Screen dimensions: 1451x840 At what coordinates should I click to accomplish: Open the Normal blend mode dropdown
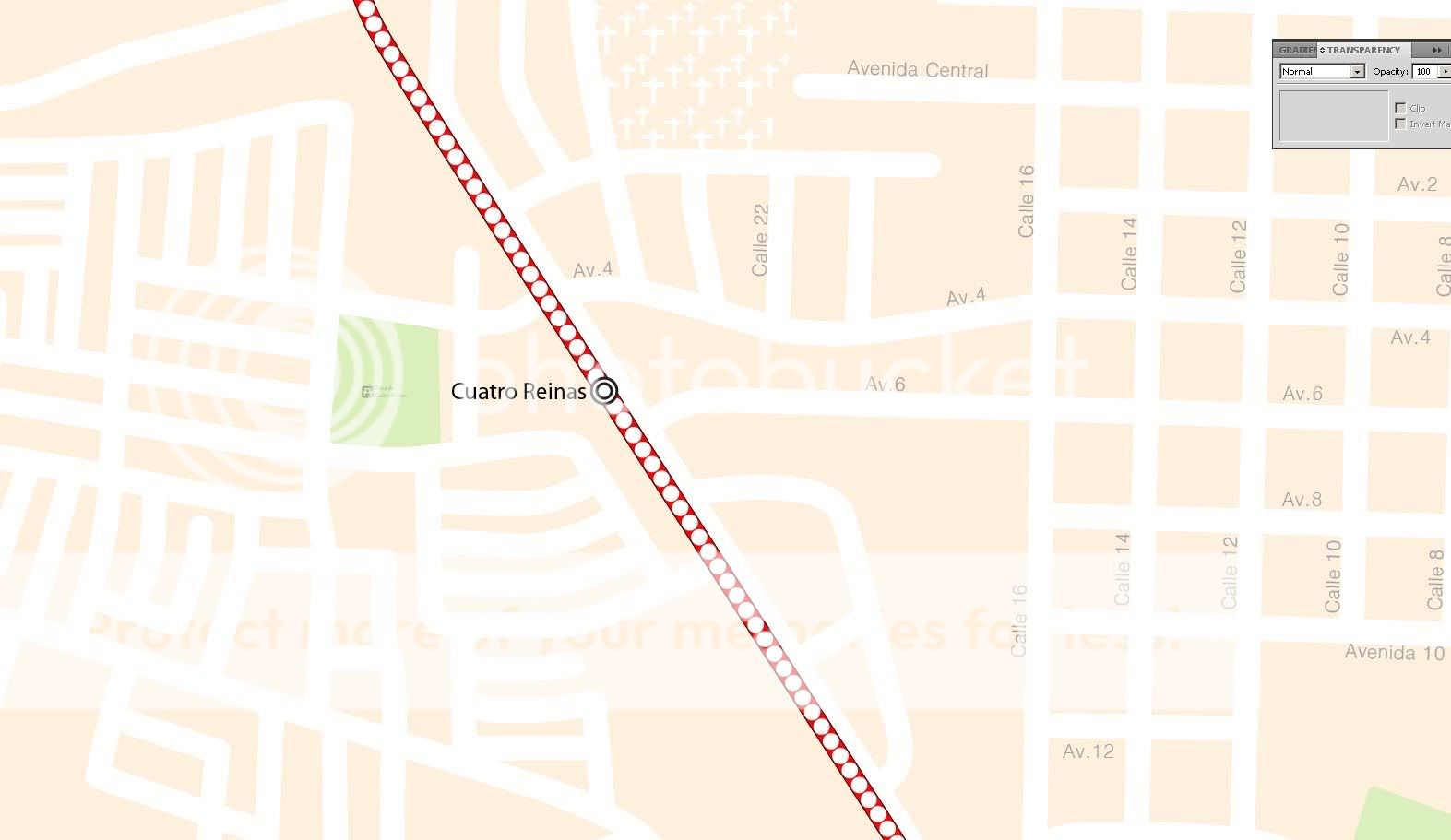[x=1357, y=72]
